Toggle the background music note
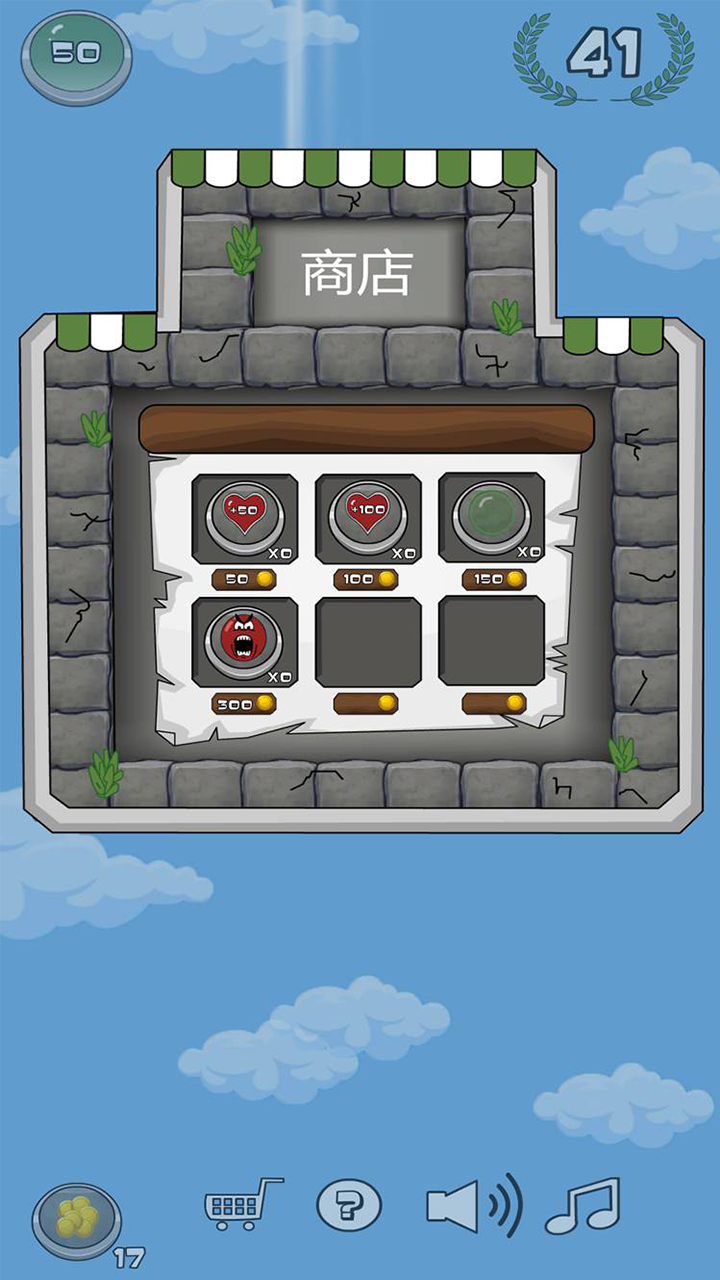Screen dimensions: 720x1280 point(584,1205)
